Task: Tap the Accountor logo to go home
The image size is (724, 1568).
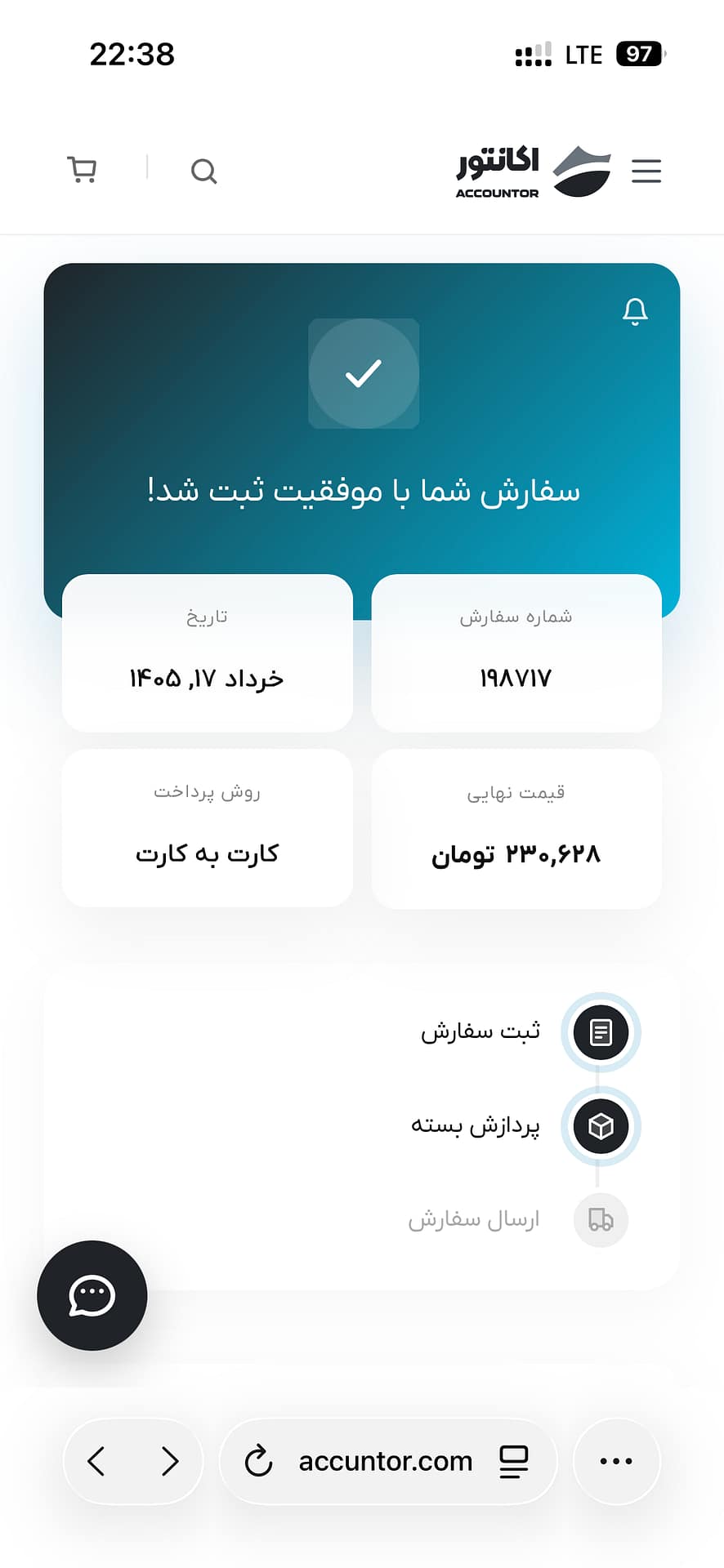Action: coord(534,171)
